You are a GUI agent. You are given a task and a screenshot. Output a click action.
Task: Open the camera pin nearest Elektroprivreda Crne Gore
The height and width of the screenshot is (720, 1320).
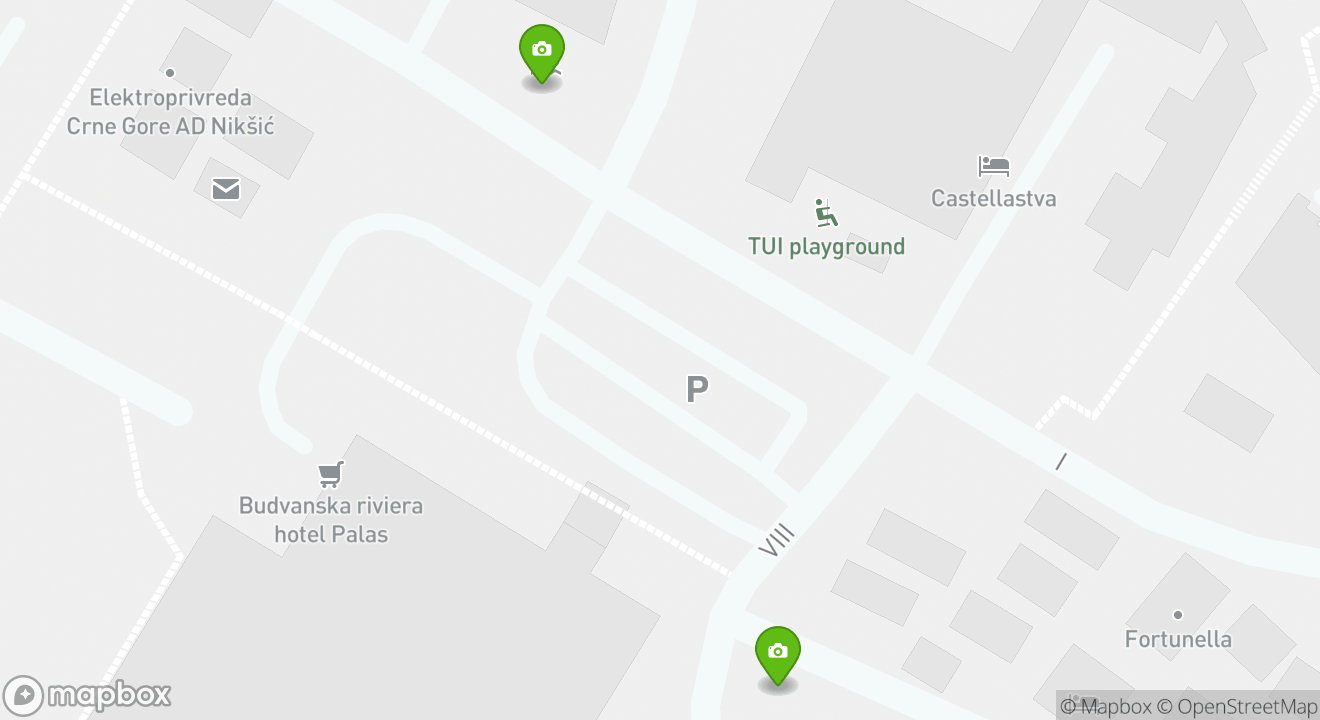(541, 51)
